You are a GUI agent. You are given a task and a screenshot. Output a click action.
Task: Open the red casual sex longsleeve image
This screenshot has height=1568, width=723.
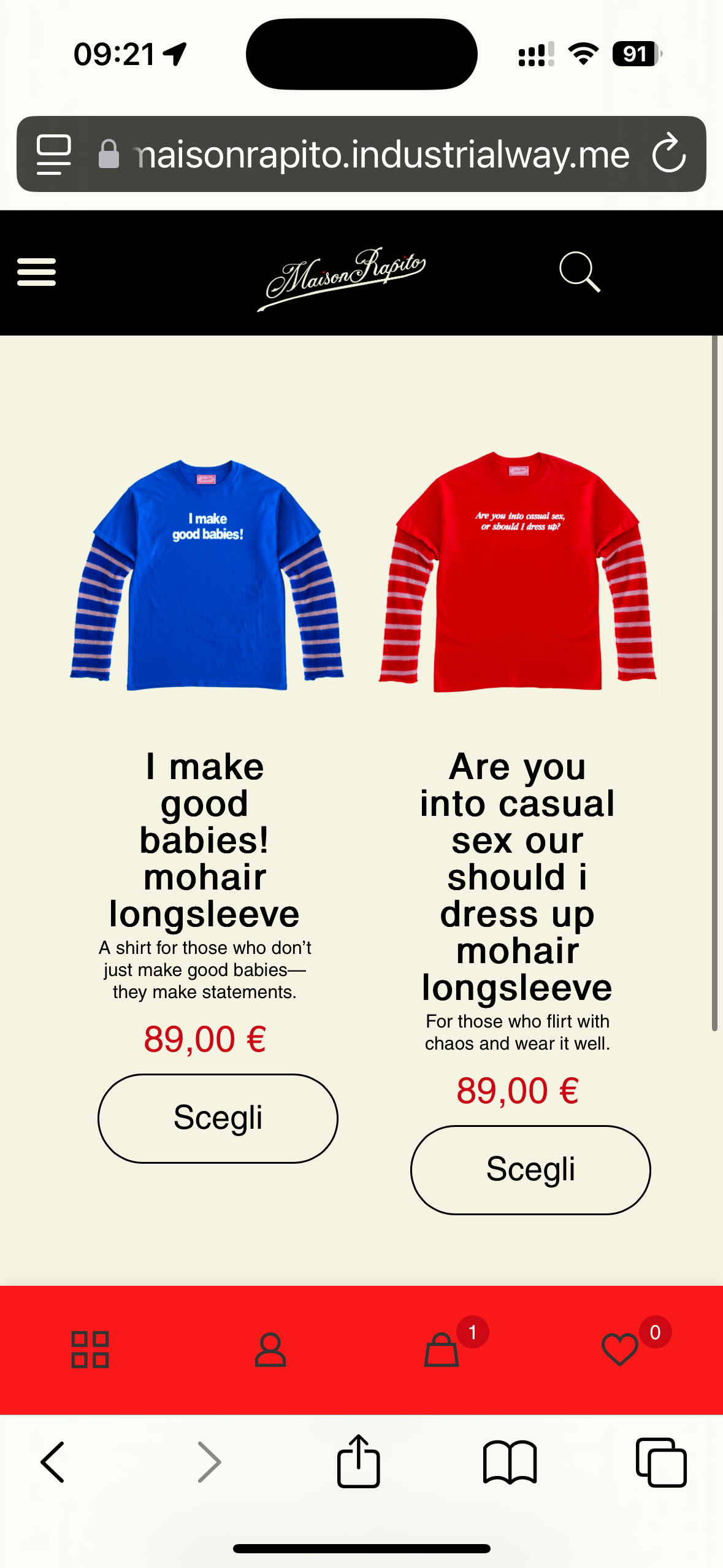coord(518,573)
